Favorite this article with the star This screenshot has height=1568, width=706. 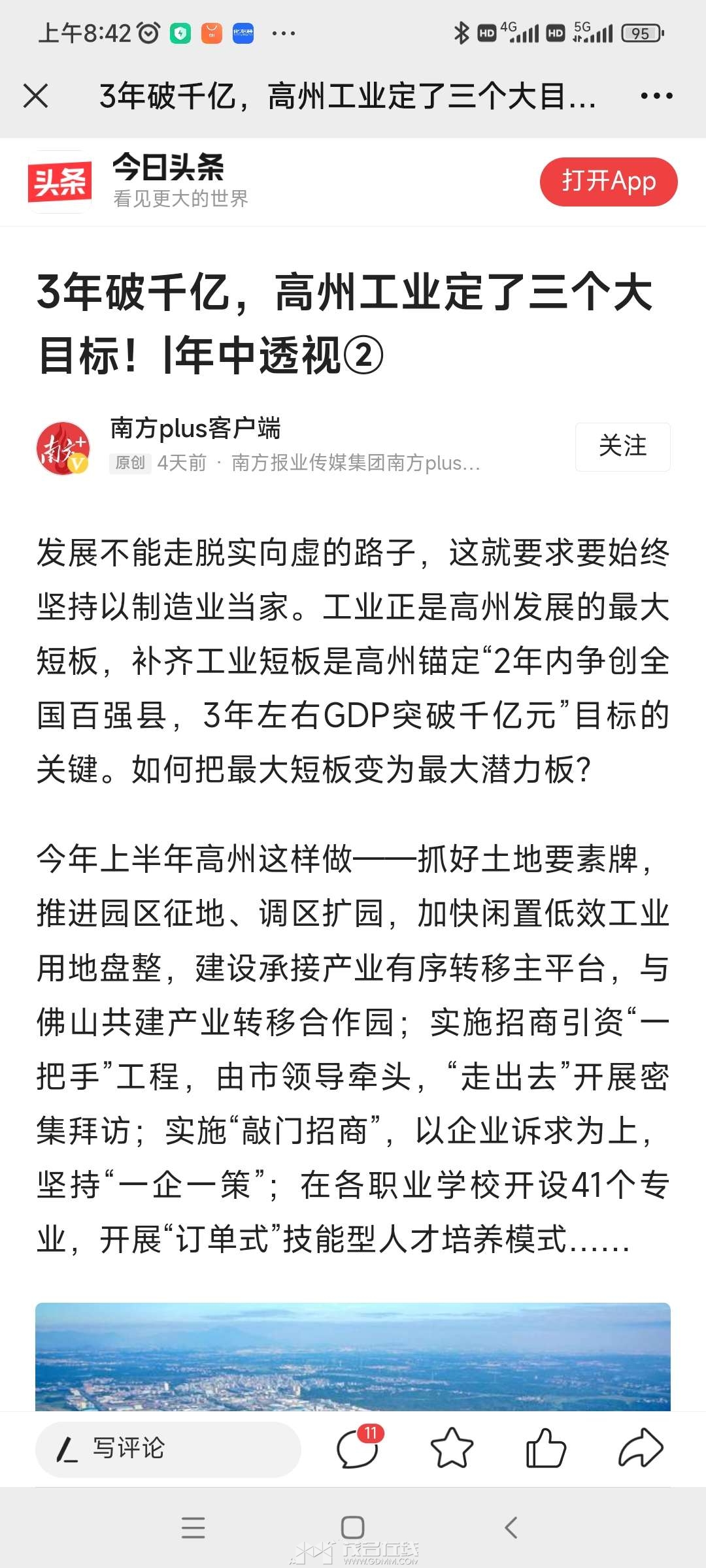[452, 1448]
